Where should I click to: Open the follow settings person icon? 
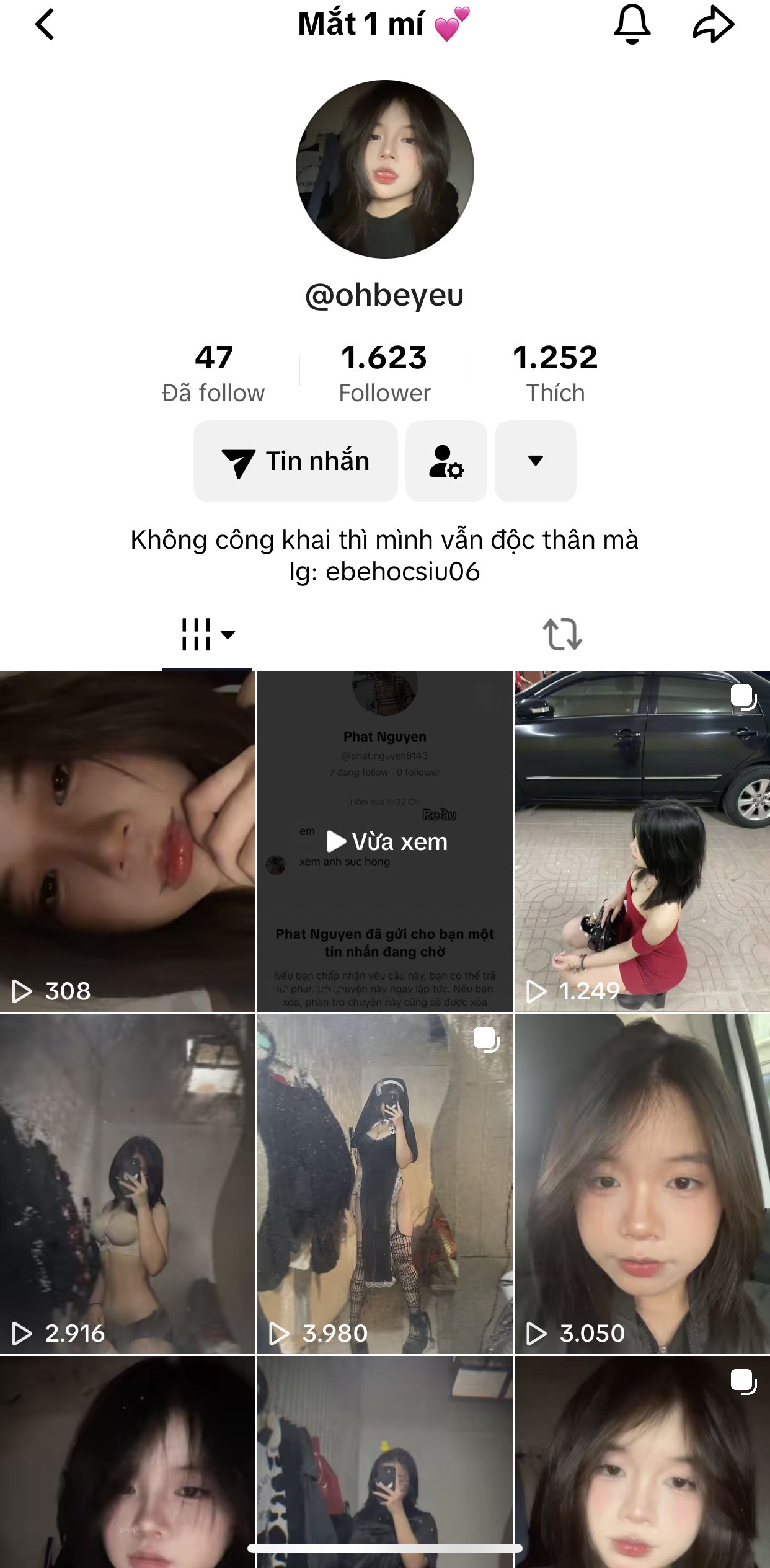click(x=446, y=461)
